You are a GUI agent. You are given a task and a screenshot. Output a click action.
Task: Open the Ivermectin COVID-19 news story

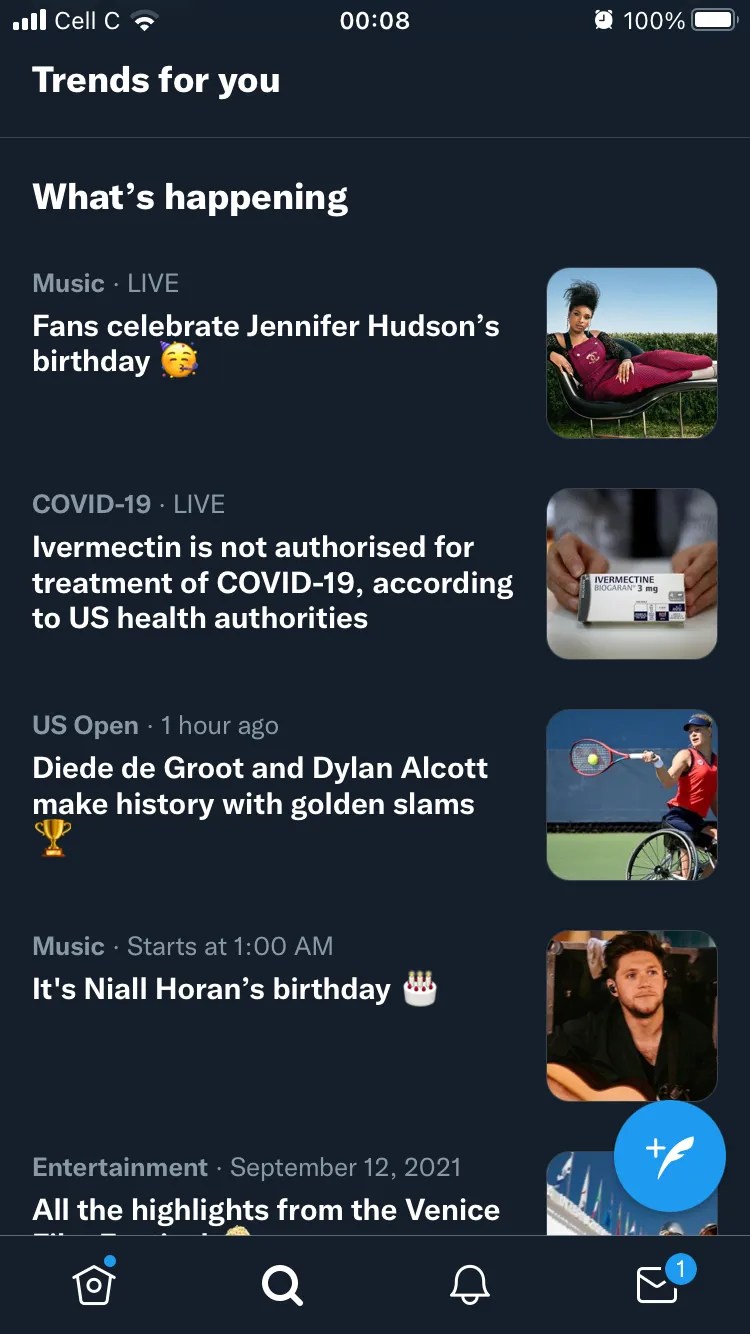tap(270, 582)
